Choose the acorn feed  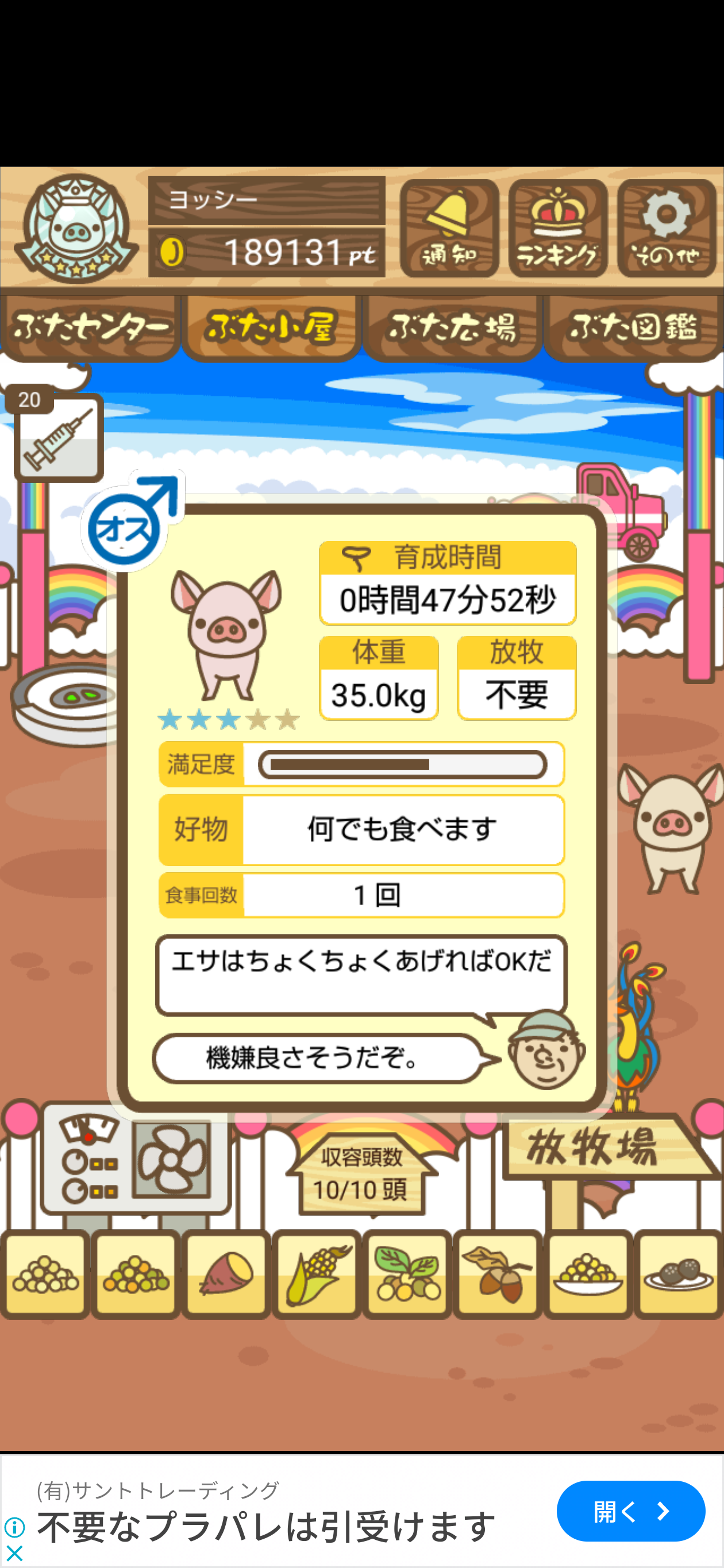(x=498, y=1275)
